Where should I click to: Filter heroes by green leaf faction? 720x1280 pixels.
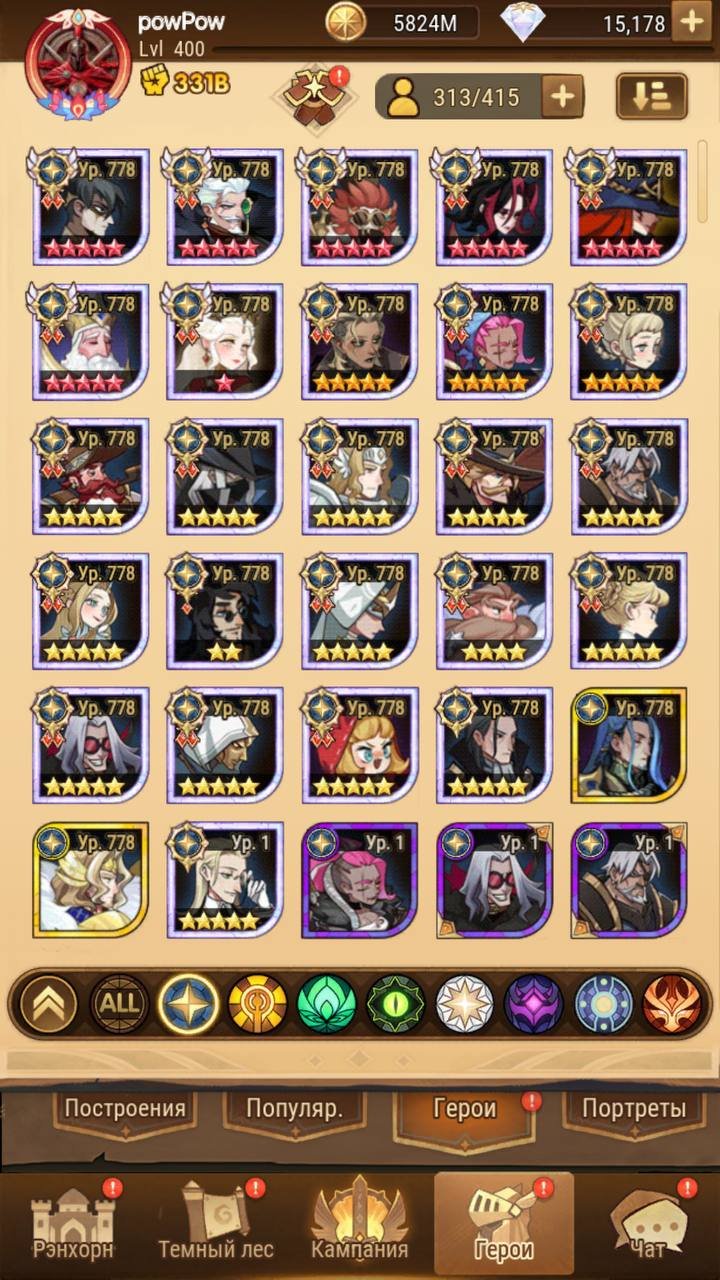[326, 1003]
